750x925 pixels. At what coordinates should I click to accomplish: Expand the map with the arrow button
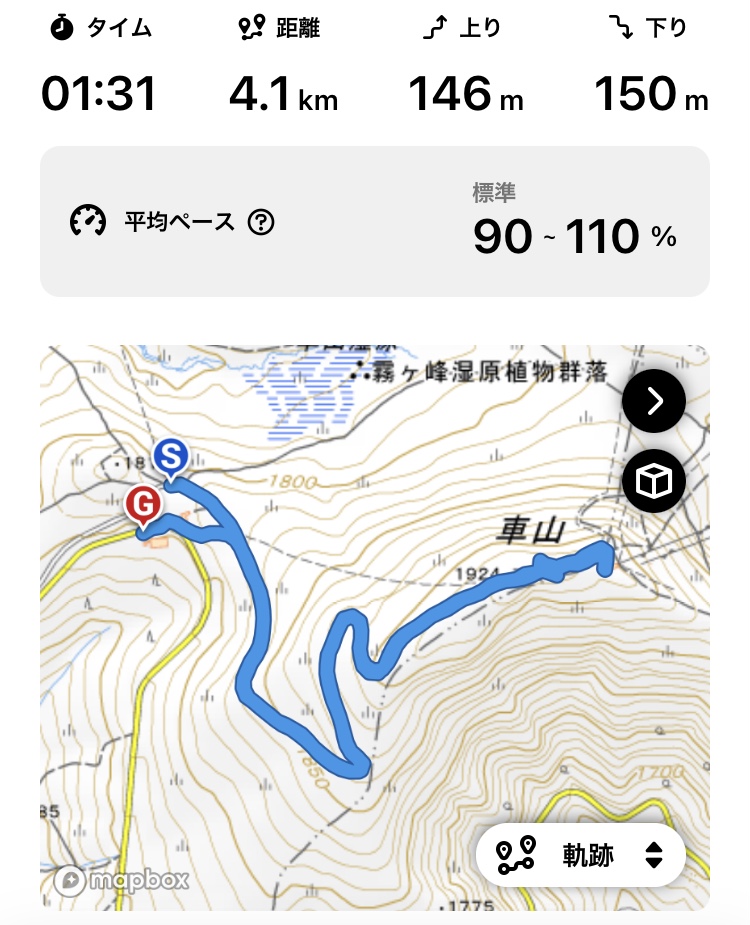pos(654,401)
